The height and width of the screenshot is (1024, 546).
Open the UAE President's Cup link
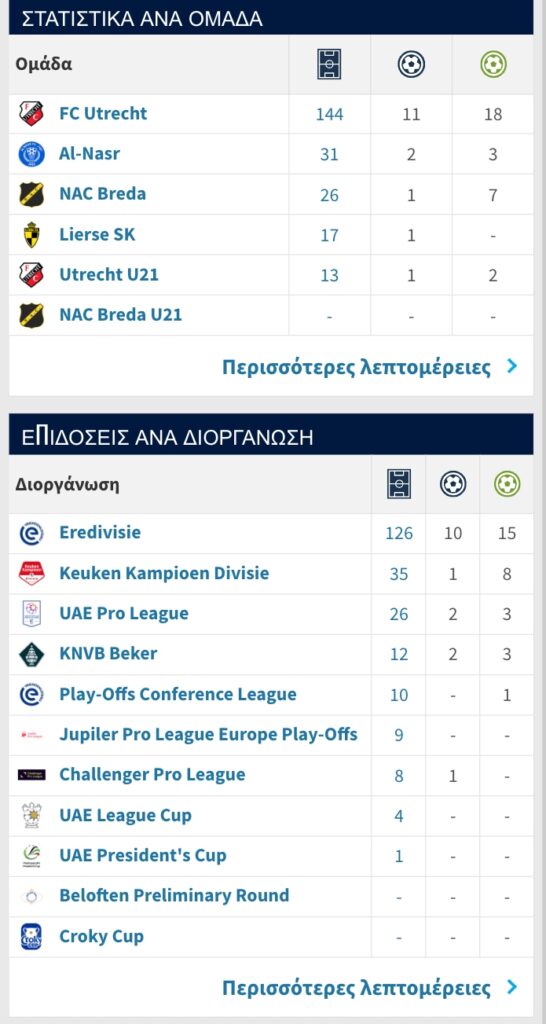pos(143,856)
